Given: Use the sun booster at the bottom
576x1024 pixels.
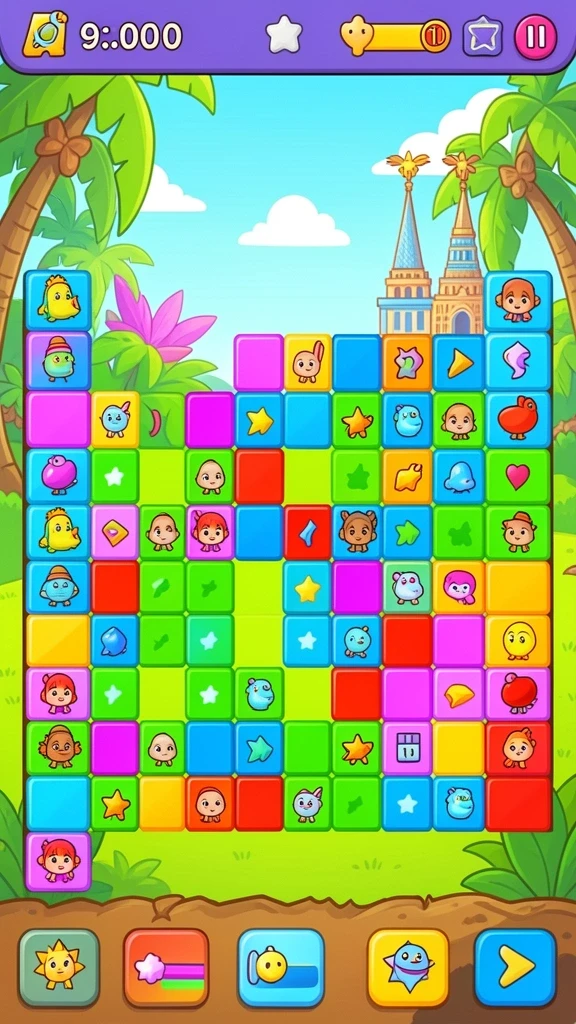Looking at the screenshot, I should (x=59, y=967).
